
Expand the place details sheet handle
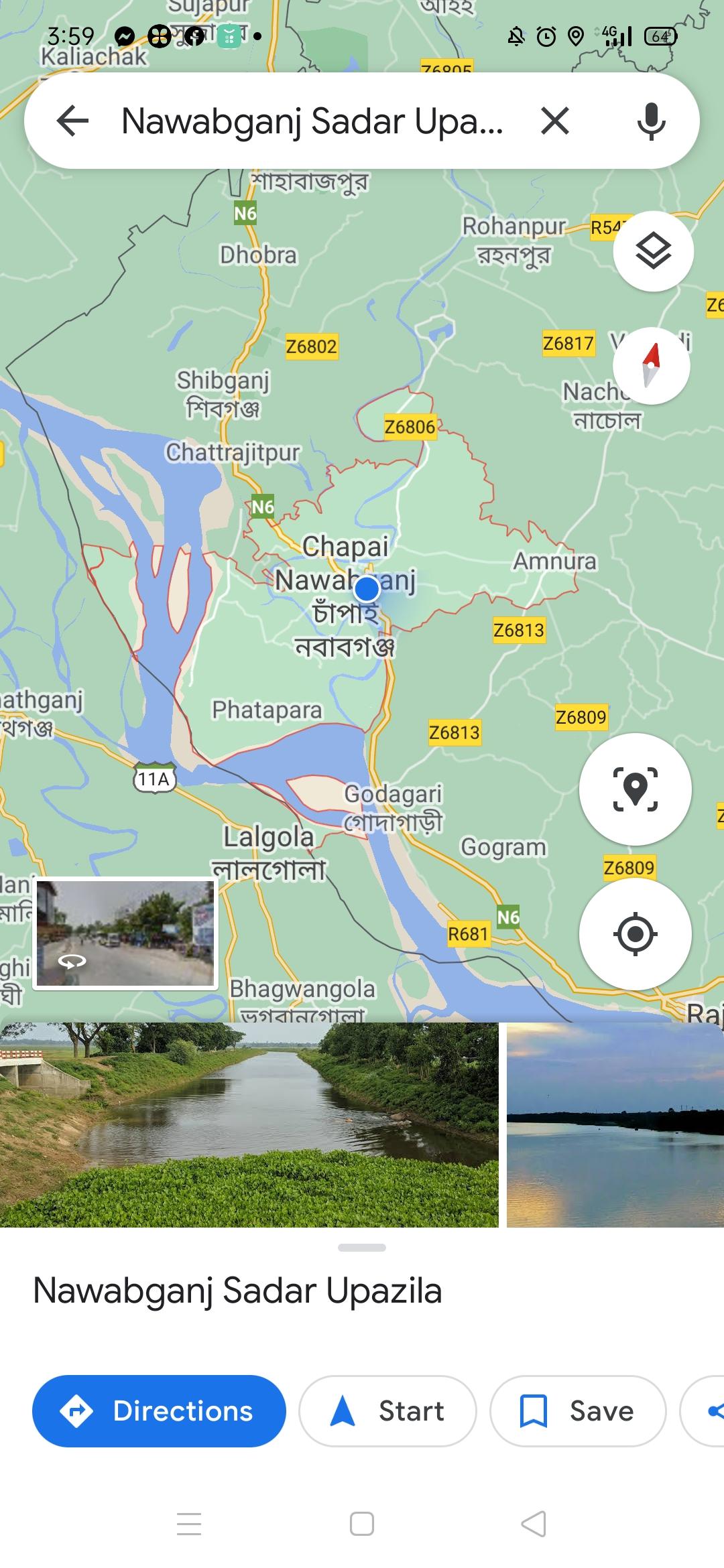362,1248
